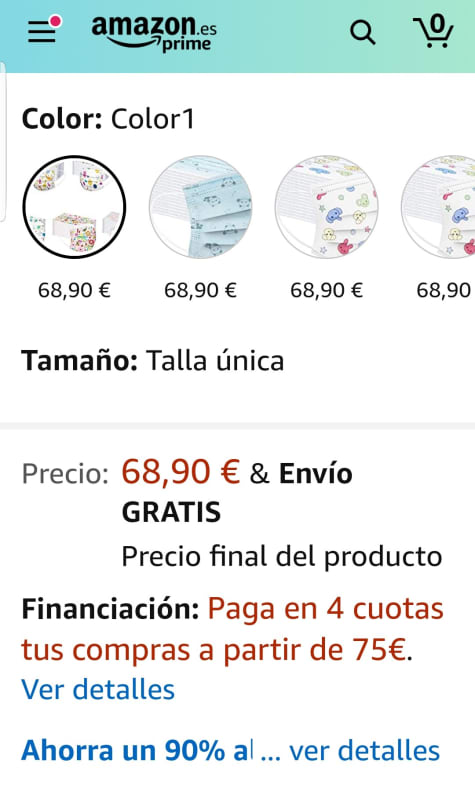Screen dimensions: 475x798
Task: Open Ver detalles for financing
Action: [x=98, y=690]
